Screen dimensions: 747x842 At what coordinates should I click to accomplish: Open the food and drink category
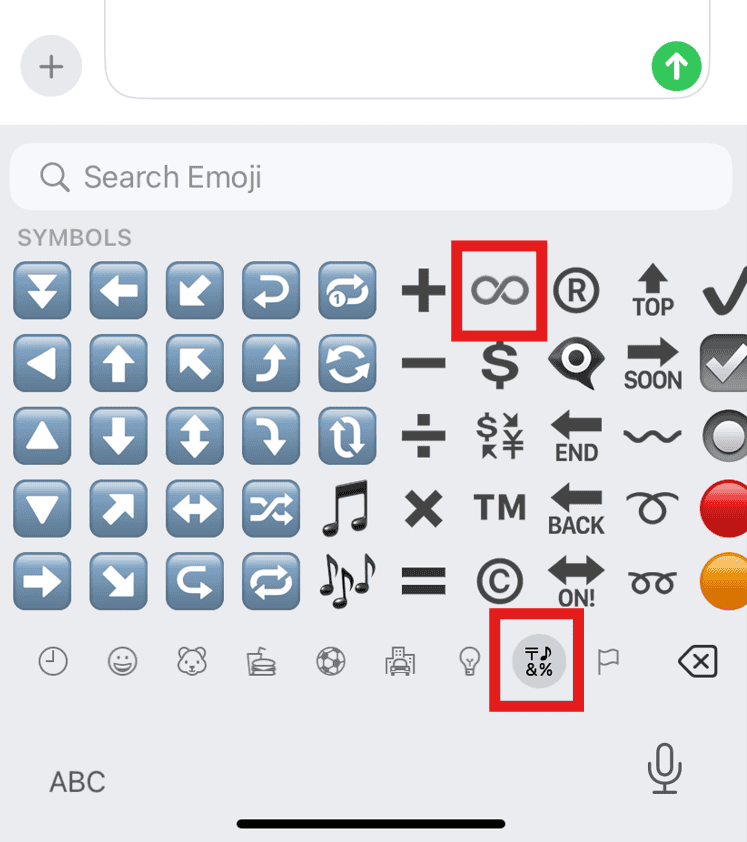260,661
